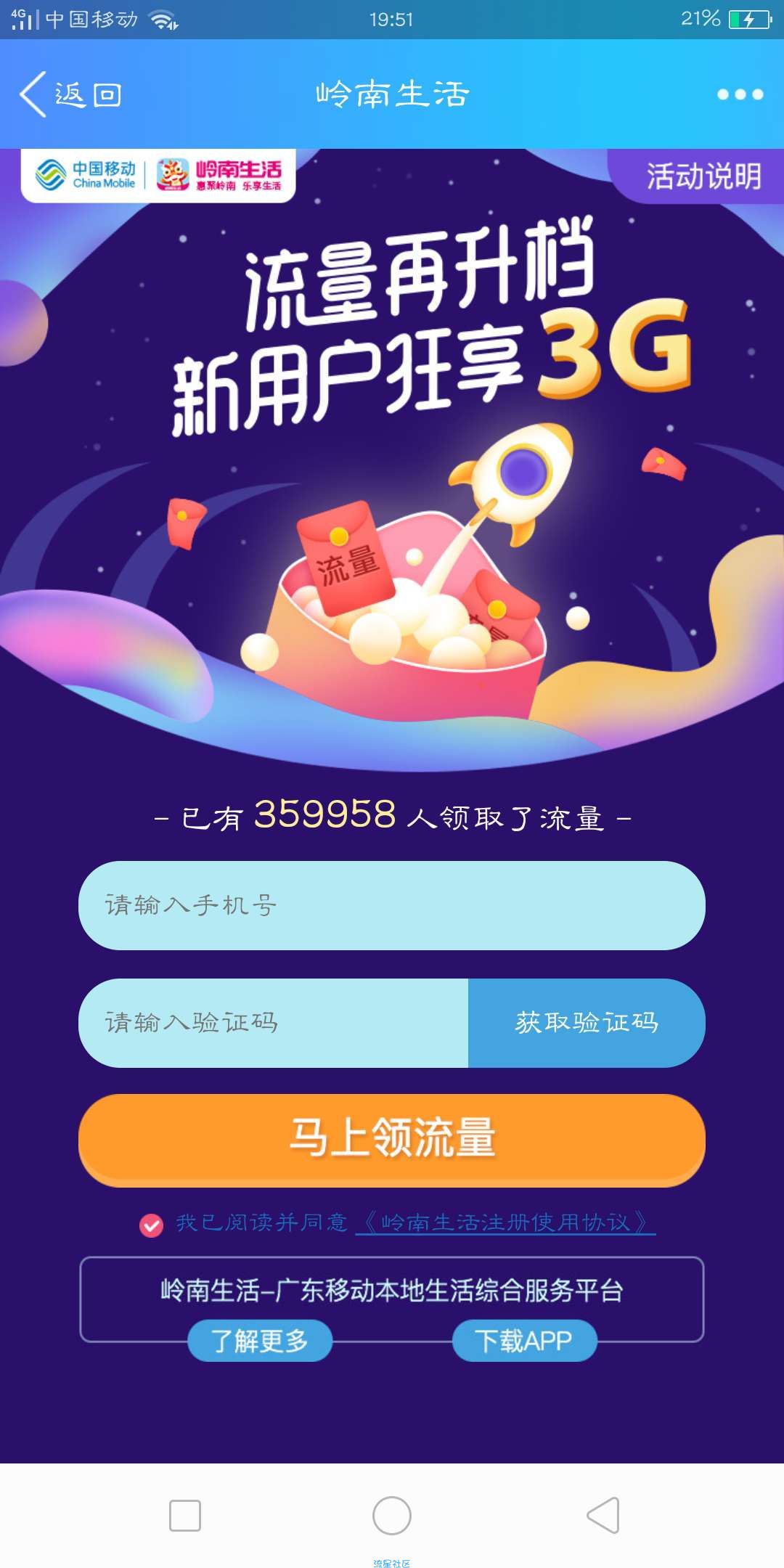Tap 获取验证码 to get code

587,1023
